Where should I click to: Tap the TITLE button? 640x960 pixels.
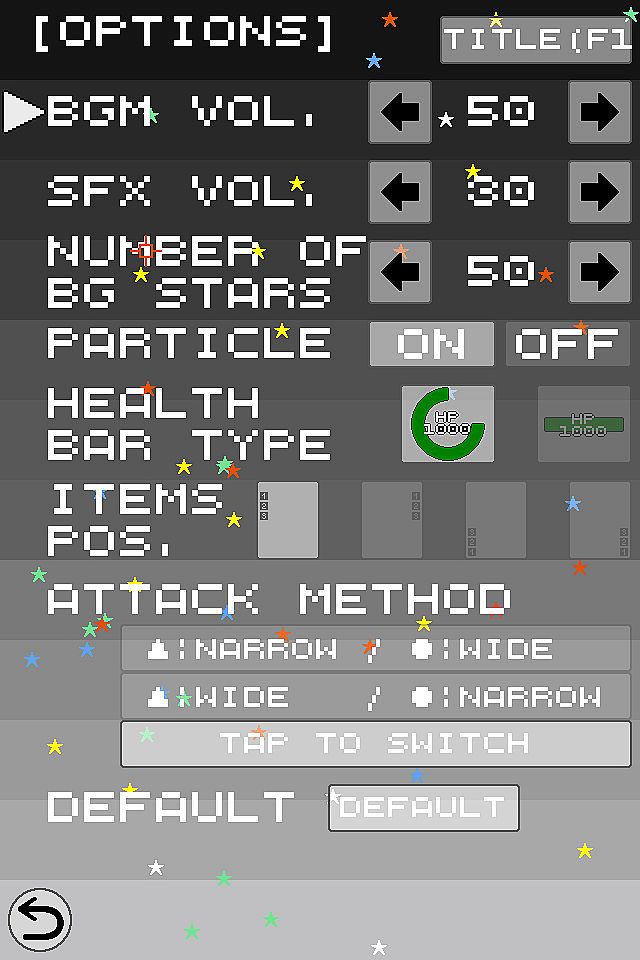536,40
